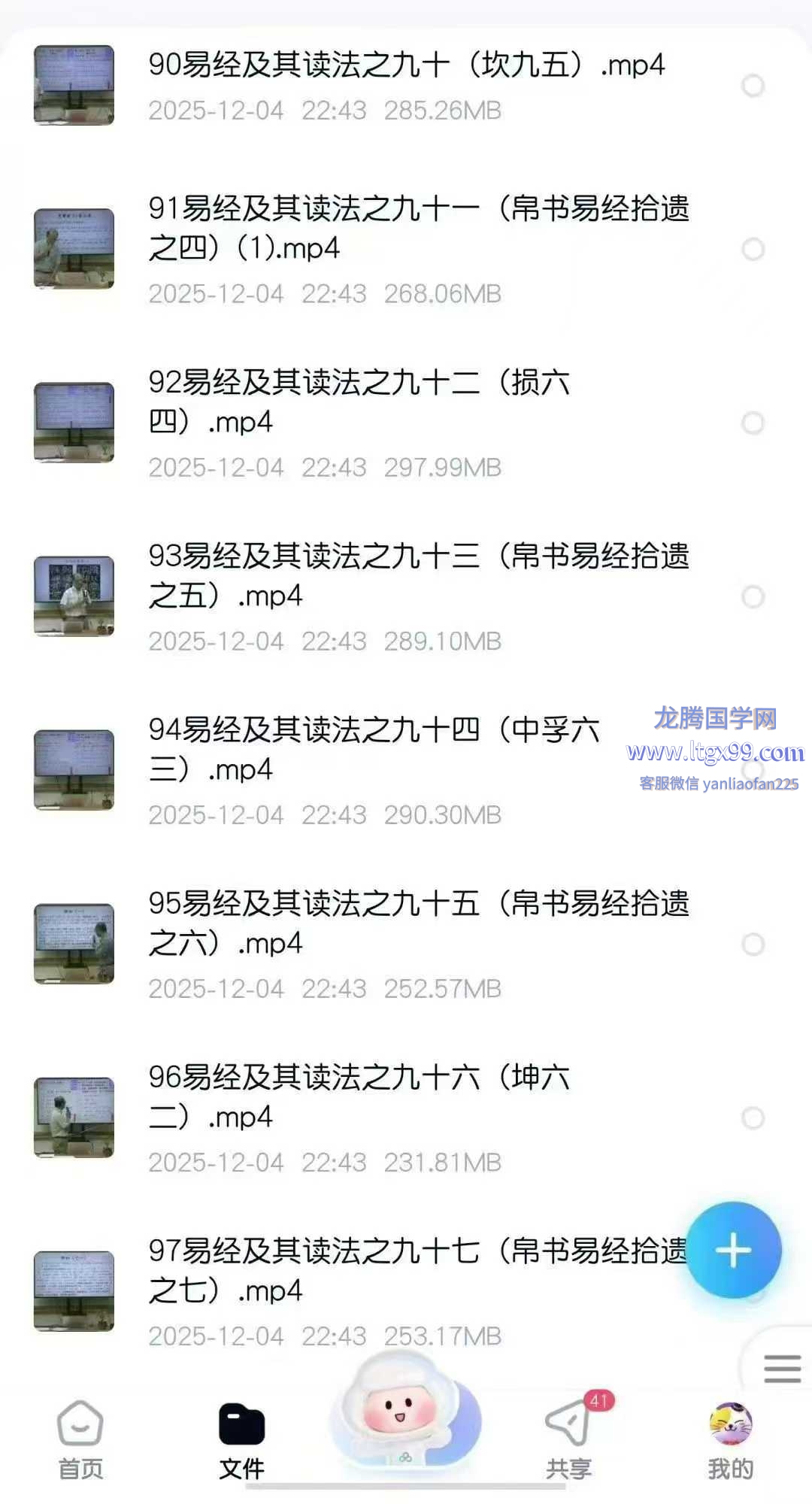The height and width of the screenshot is (1504, 812).
Task: Open video 92易经及其读法（损六四）
Action: coord(359,402)
